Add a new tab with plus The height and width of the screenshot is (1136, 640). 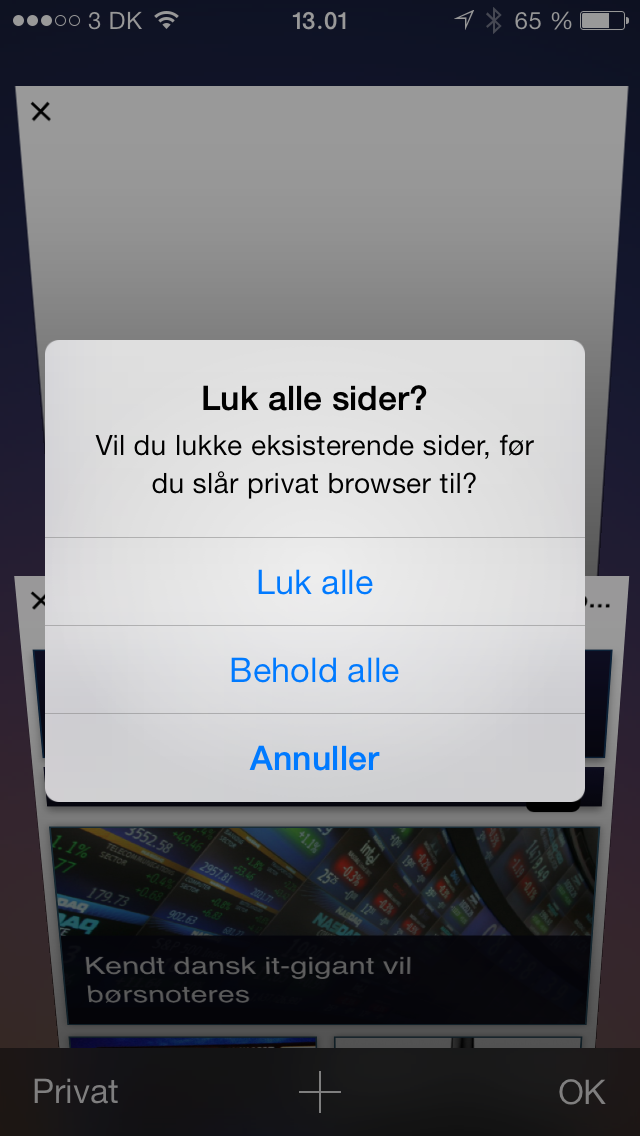(320, 1092)
